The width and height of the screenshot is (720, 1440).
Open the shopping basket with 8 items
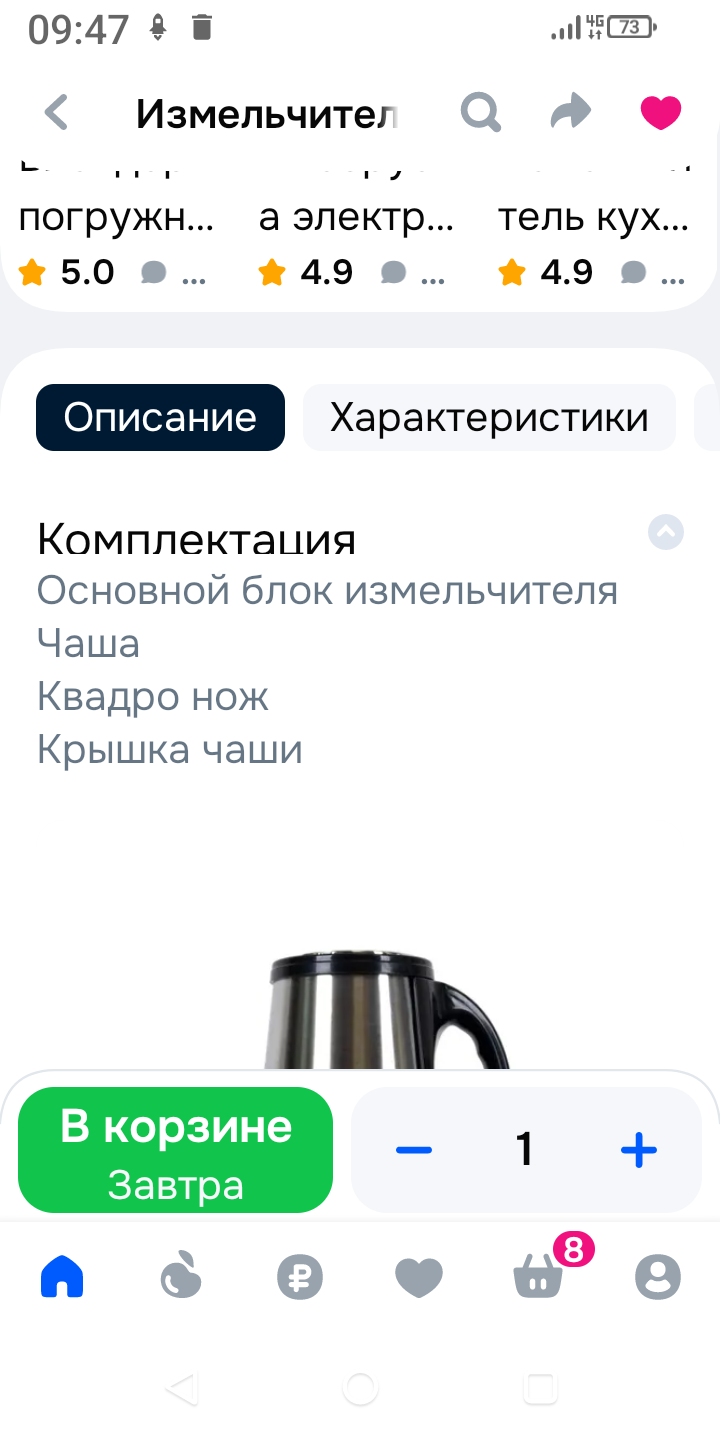(540, 1277)
